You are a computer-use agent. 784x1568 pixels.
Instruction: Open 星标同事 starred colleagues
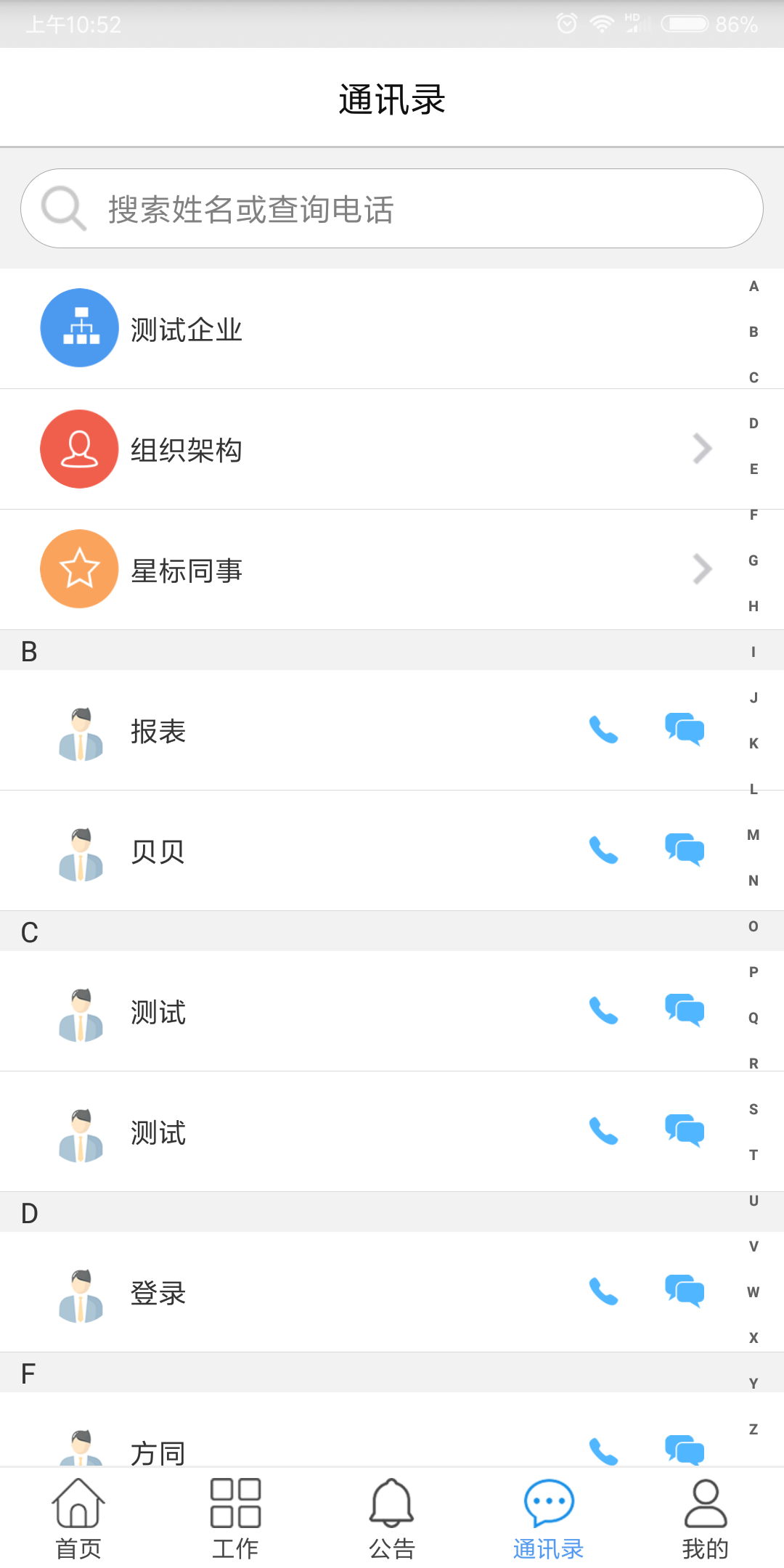(x=363, y=570)
